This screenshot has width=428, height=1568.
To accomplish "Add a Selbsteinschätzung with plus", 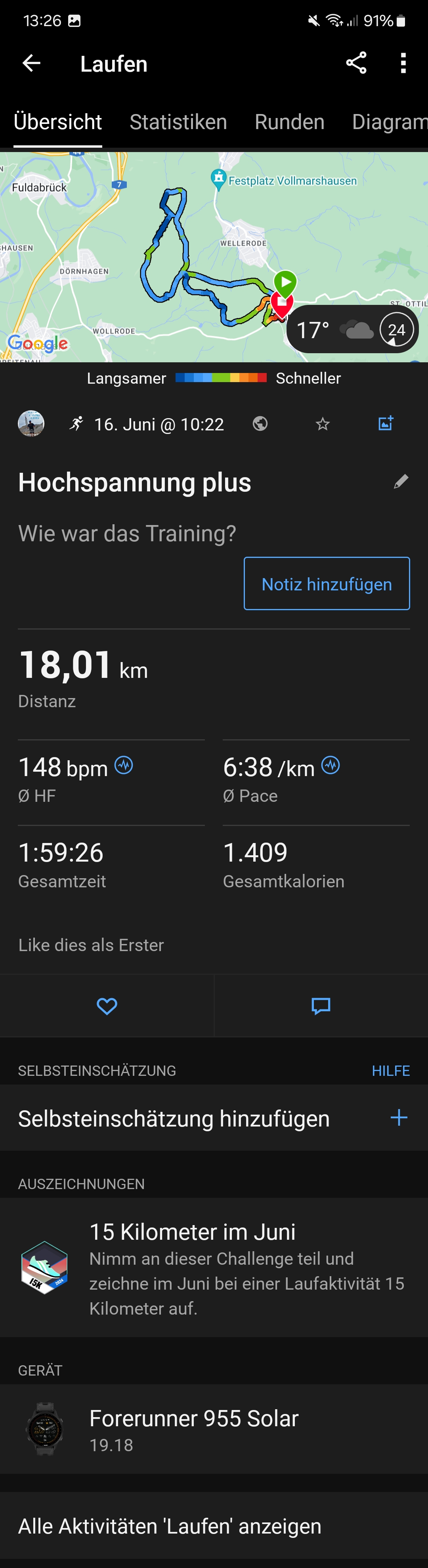I will click(x=399, y=1117).
